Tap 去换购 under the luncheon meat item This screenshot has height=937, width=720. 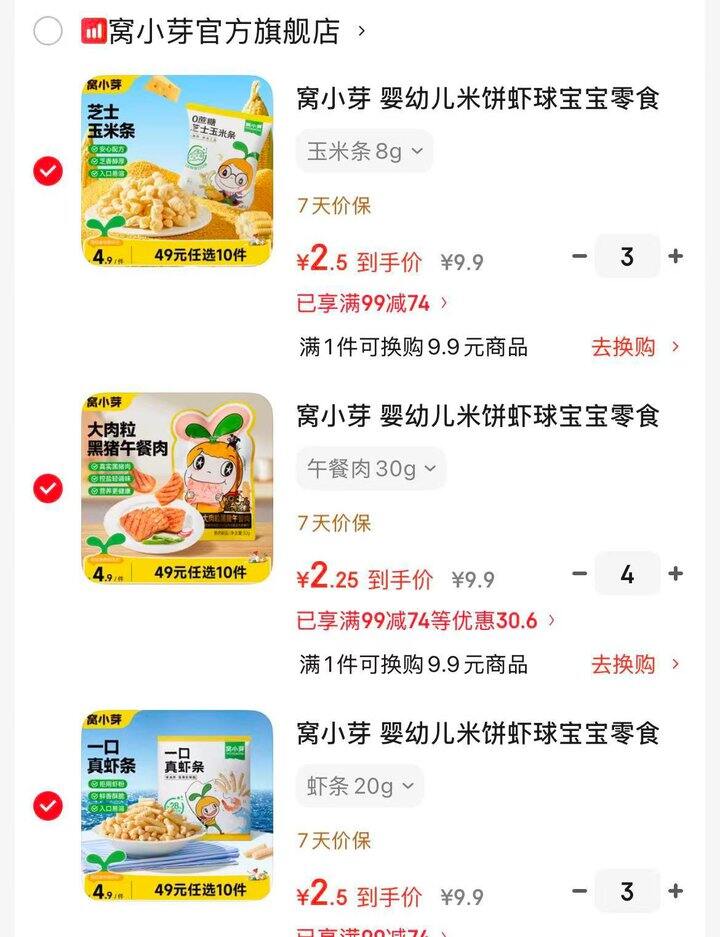[x=622, y=665]
